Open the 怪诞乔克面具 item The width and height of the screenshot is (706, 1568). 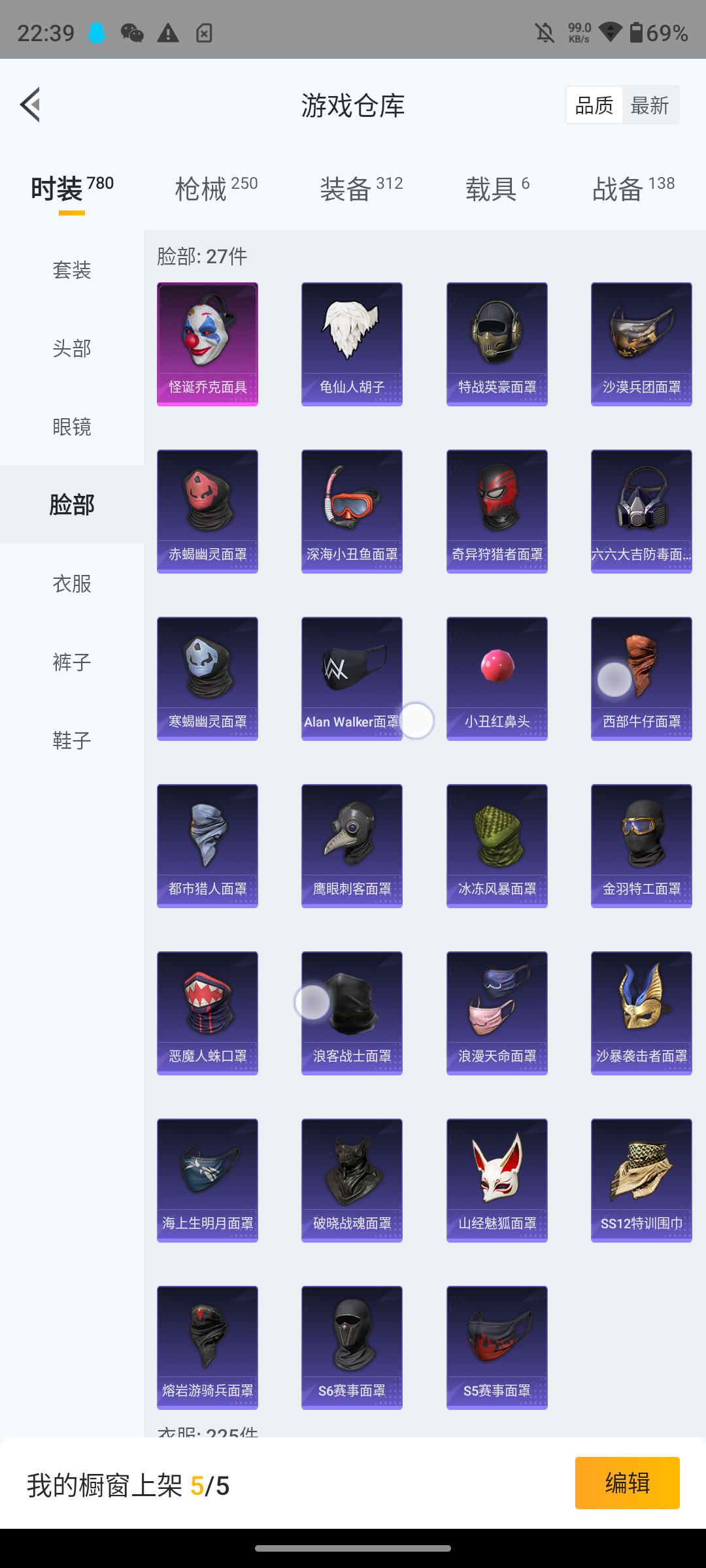click(x=207, y=344)
